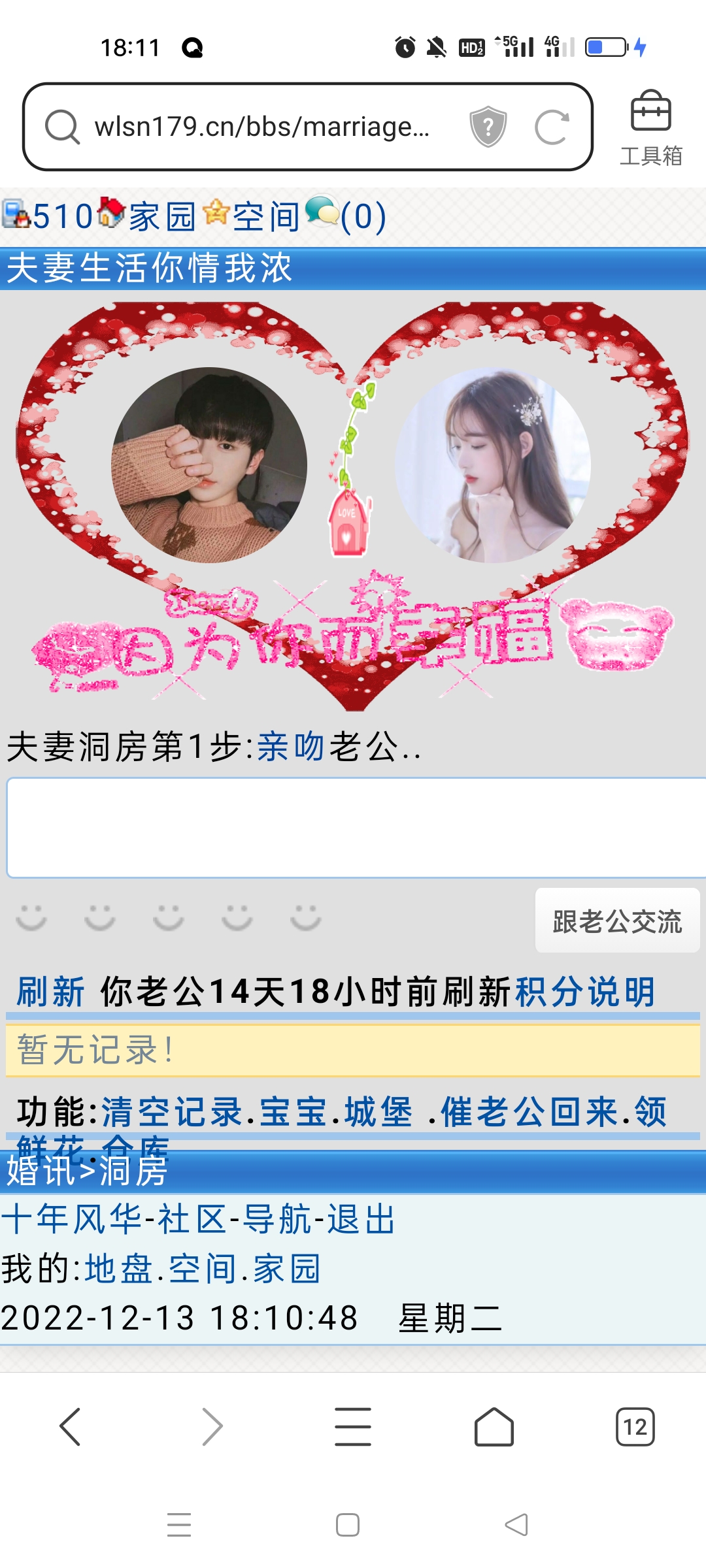Go back with the browser back arrow
Viewport: 706px width, 1568px height.
tap(71, 1427)
